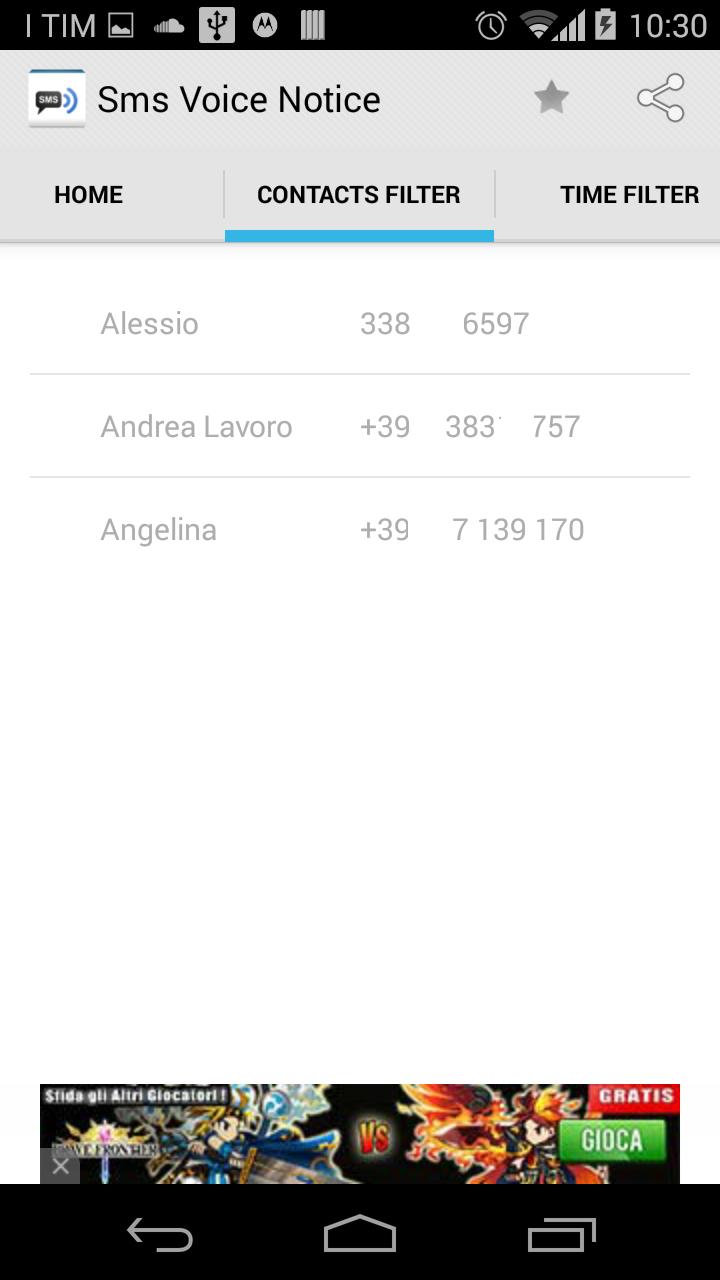Open the game advertisement banner
This screenshot has width=720, height=1280.
(380, 1134)
